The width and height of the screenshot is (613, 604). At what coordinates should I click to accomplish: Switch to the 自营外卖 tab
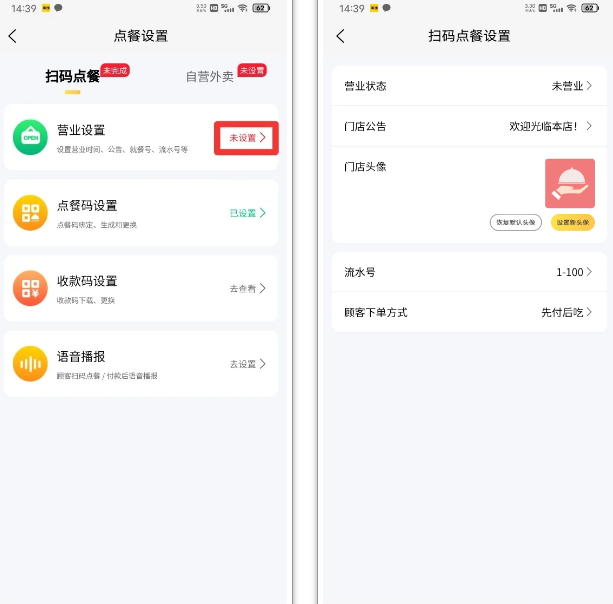pos(210,76)
